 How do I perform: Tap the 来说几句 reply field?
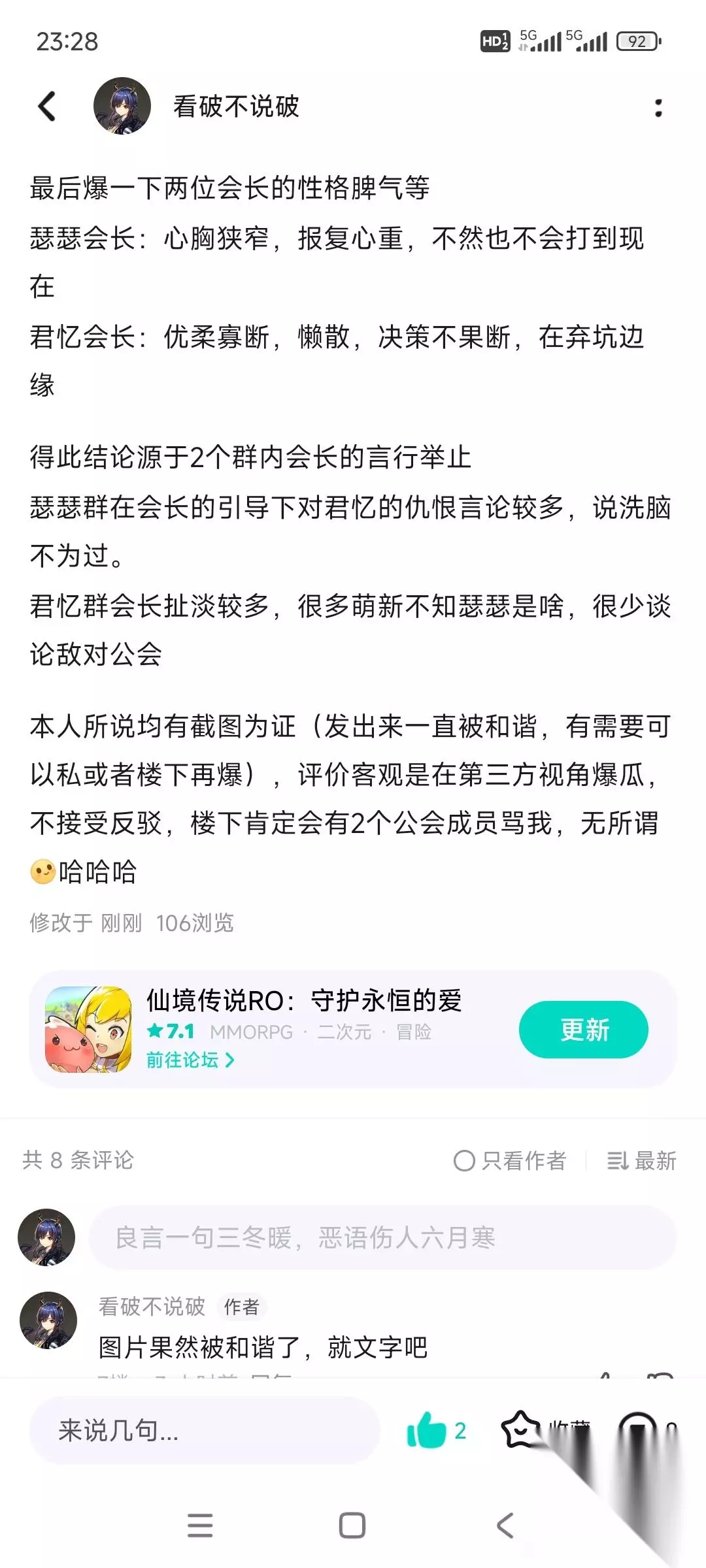(x=205, y=1430)
